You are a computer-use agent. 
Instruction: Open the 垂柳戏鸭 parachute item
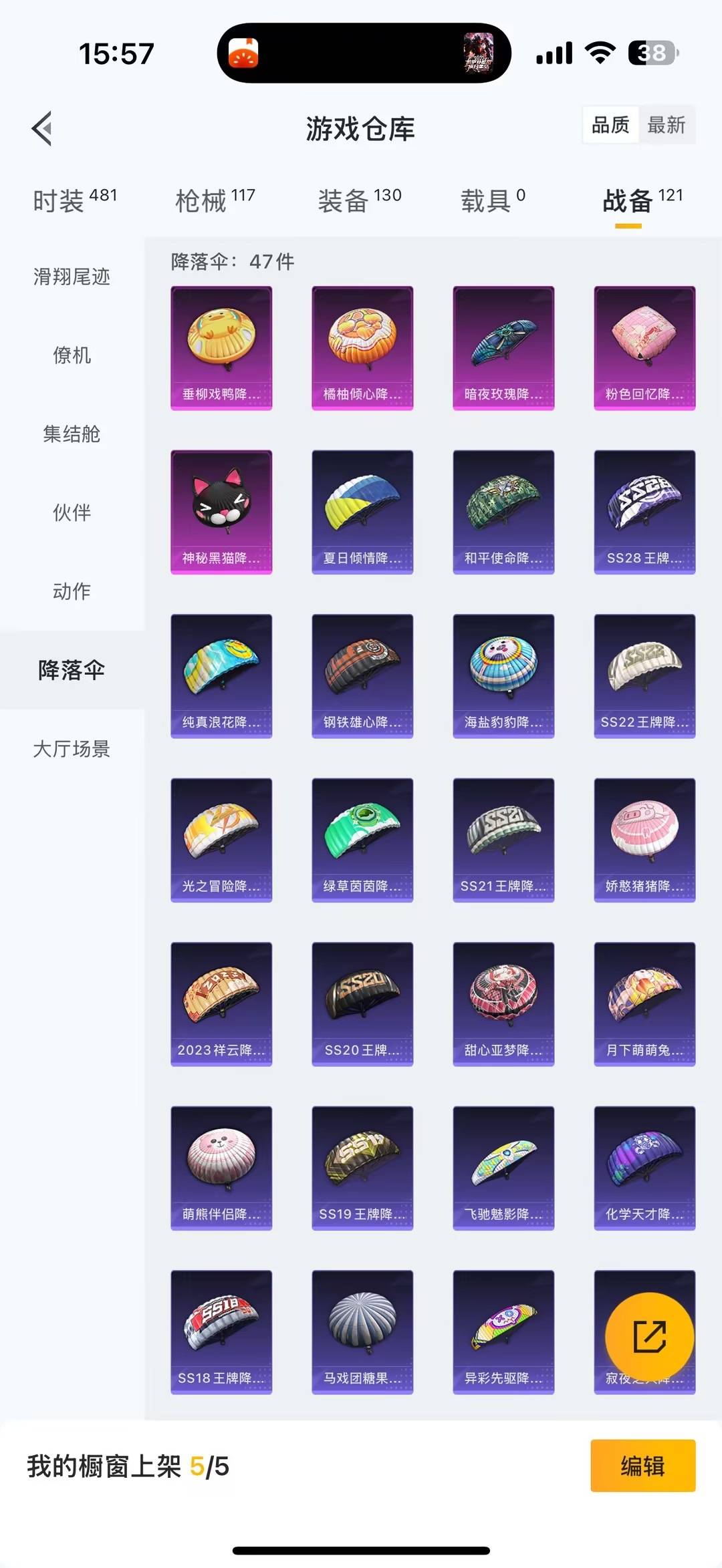pyautogui.click(x=221, y=347)
